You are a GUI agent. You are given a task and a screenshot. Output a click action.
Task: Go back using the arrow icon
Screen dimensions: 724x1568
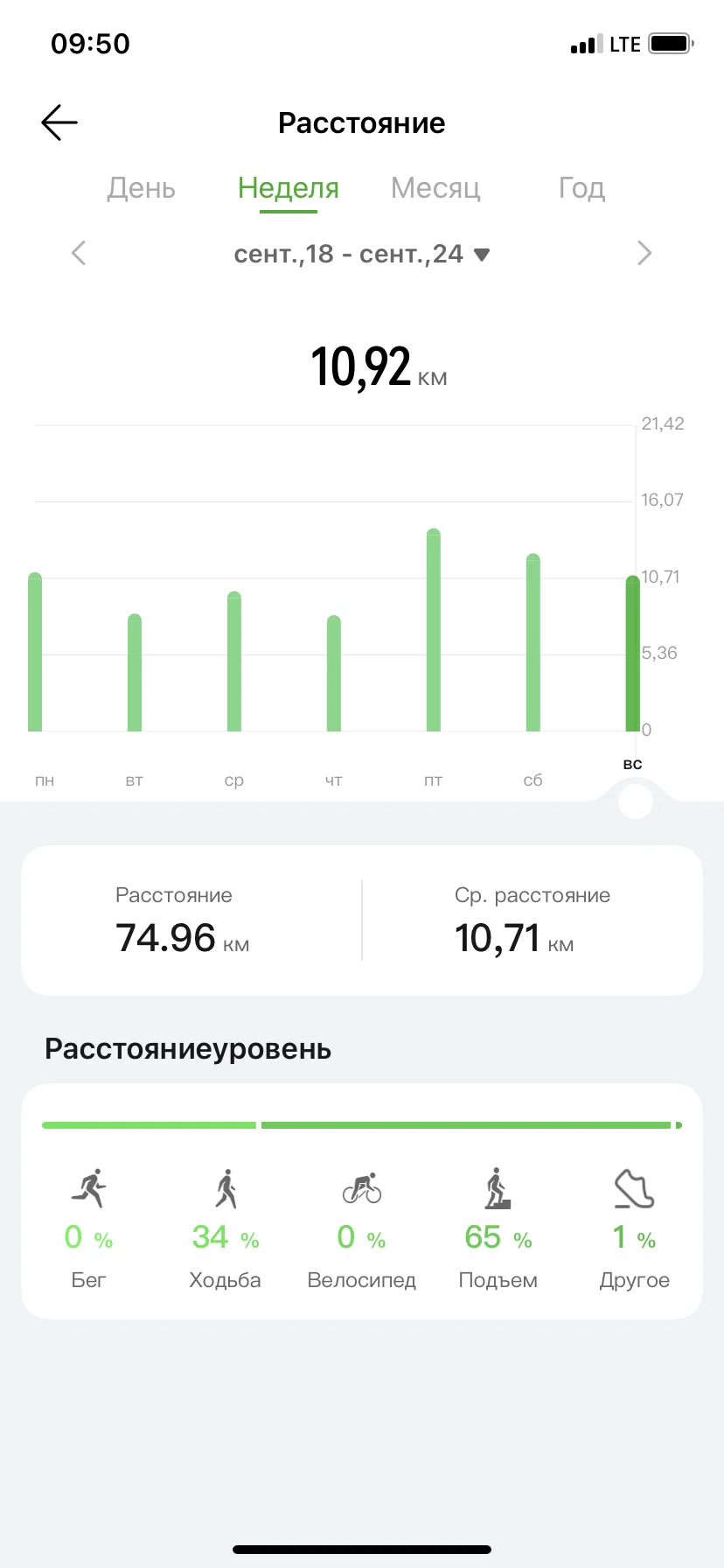[x=59, y=122]
